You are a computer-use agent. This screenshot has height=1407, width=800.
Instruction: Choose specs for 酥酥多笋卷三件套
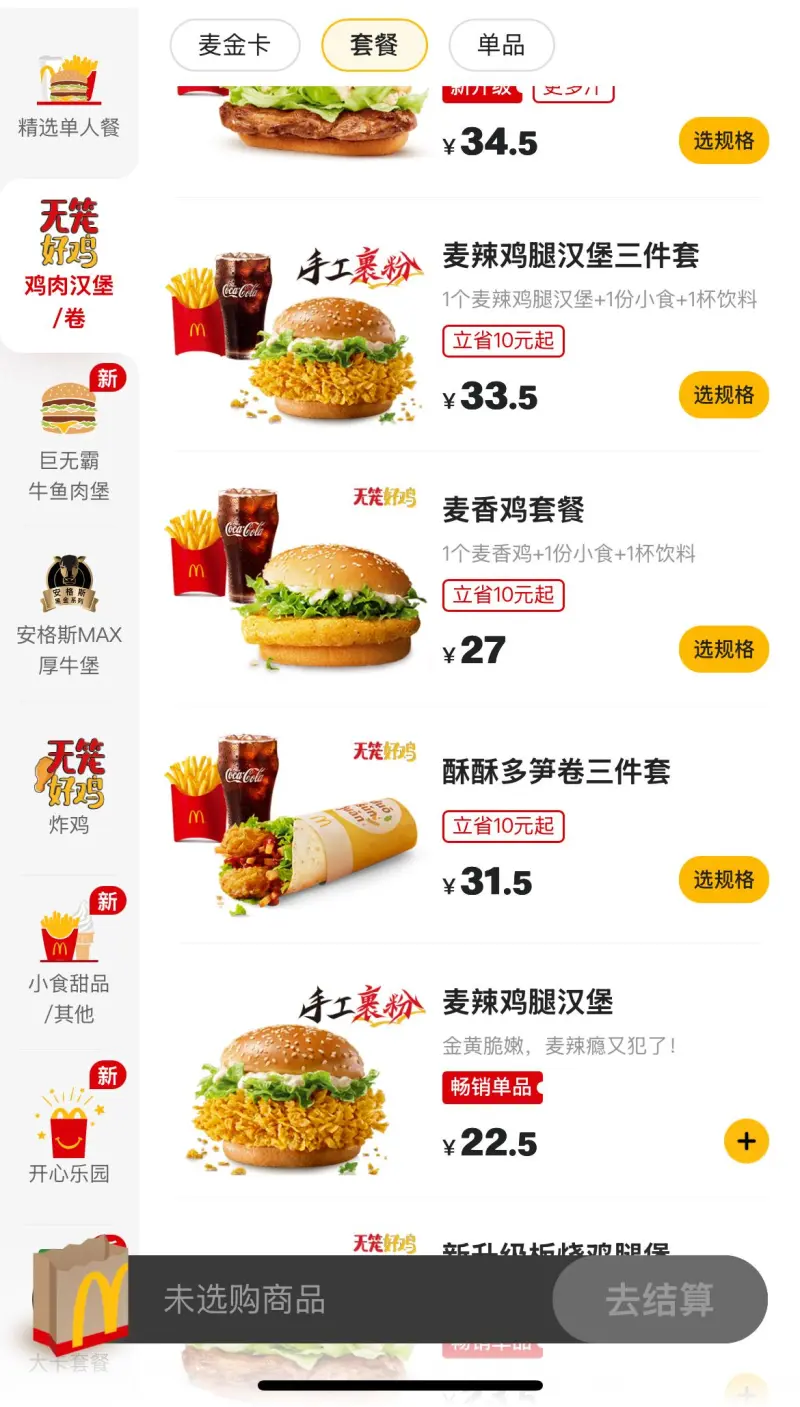click(723, 880)
